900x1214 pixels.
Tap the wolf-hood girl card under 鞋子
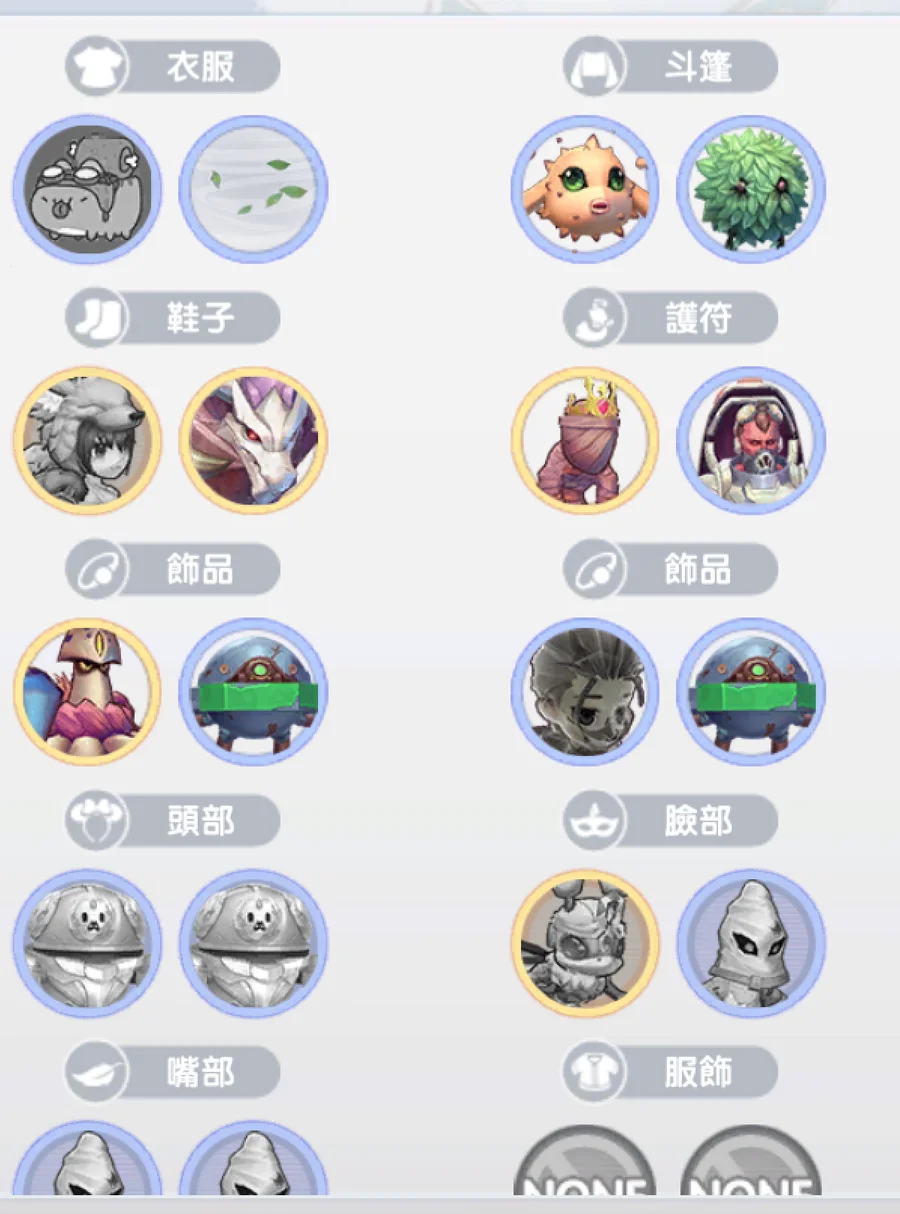tap(87, 440)
